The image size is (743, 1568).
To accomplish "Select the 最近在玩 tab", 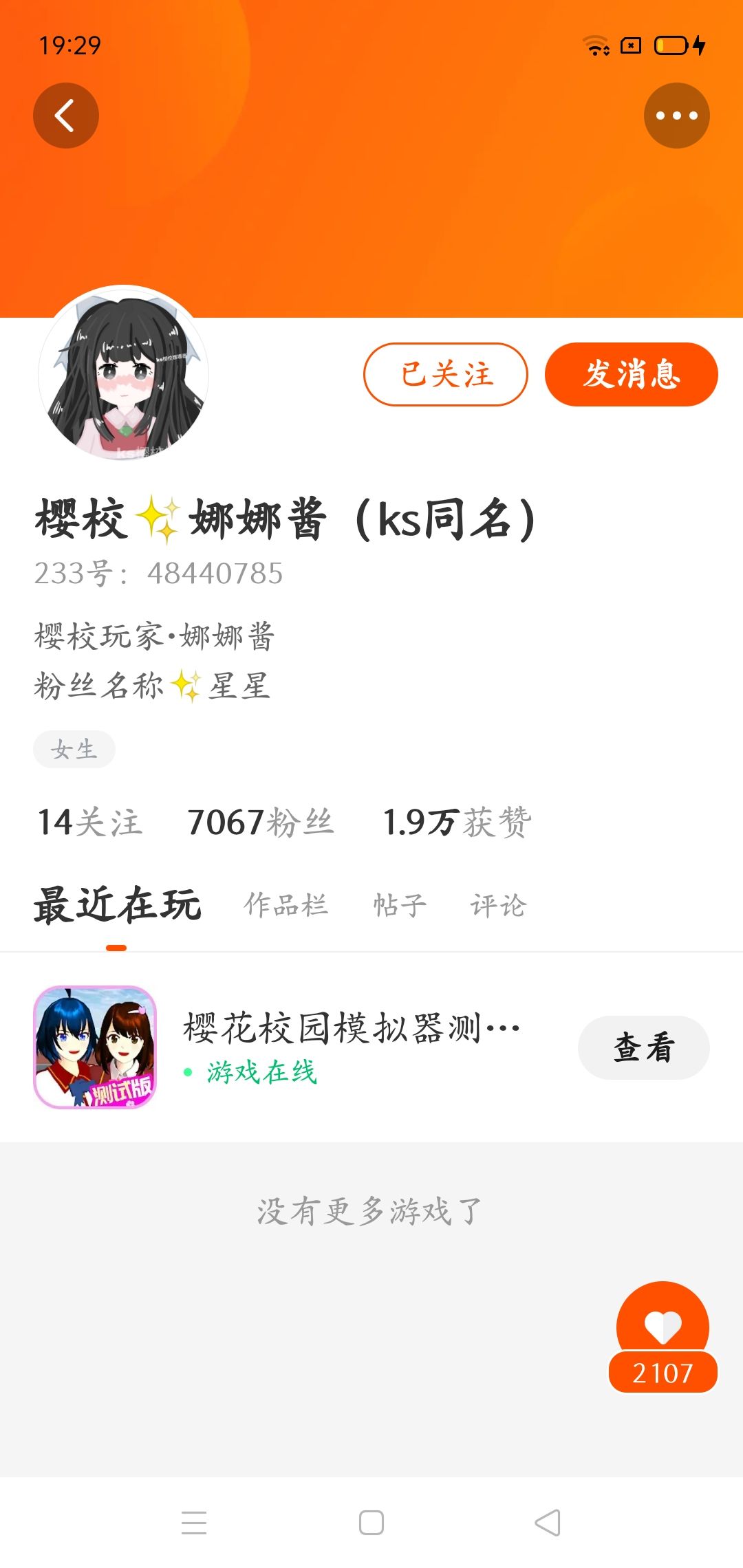I will tap(117, 905).
